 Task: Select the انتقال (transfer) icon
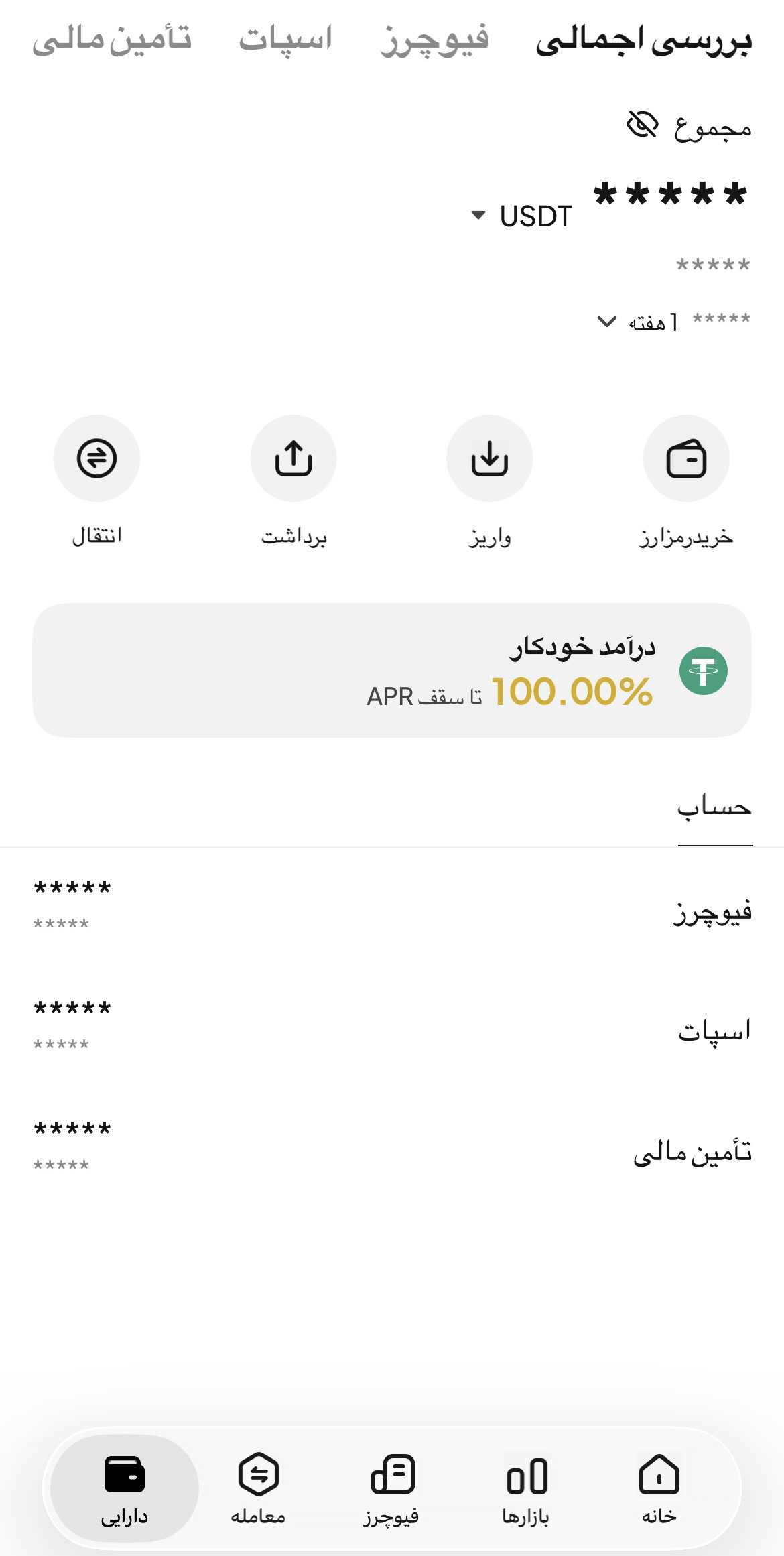coord(96,458)
